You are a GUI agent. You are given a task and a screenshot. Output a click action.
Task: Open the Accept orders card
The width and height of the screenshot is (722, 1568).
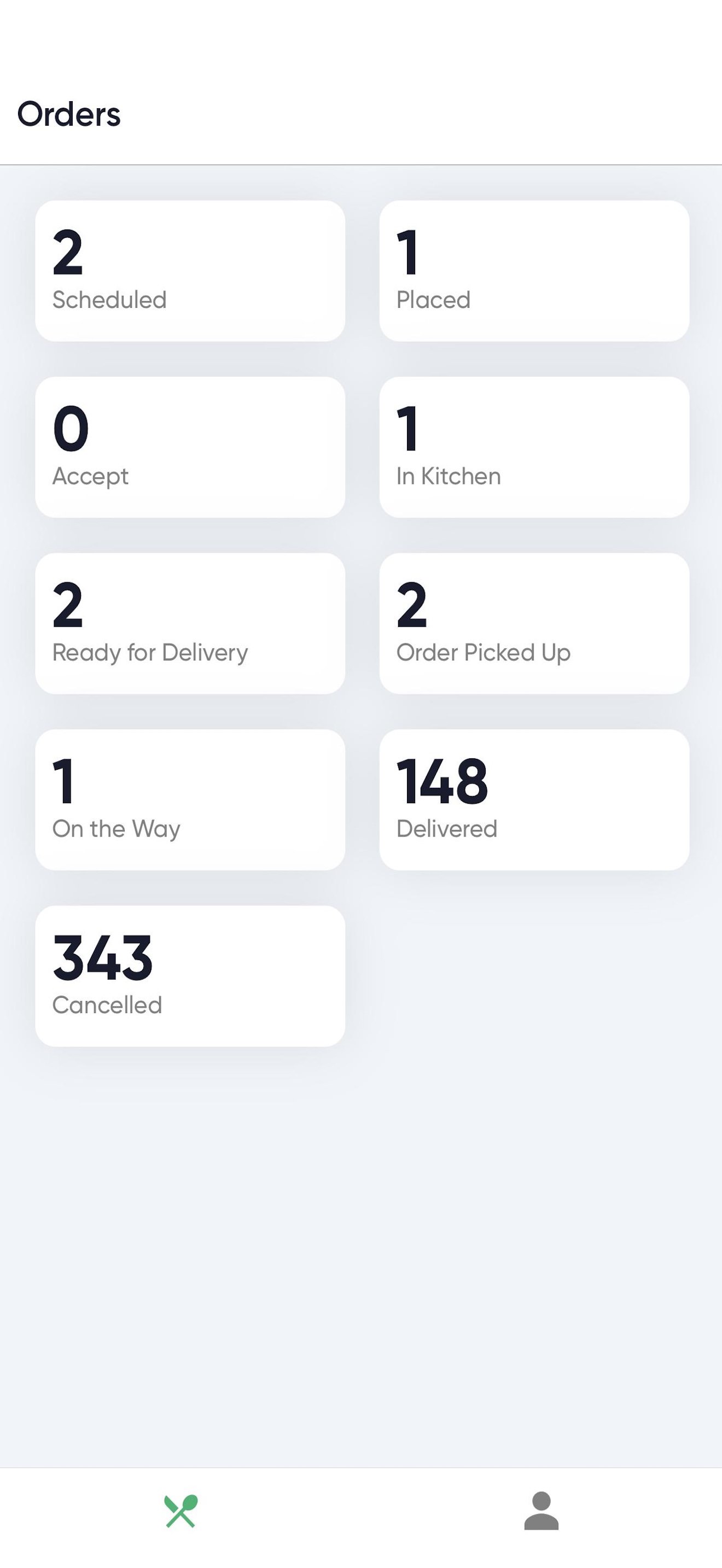tap(190, 446)
